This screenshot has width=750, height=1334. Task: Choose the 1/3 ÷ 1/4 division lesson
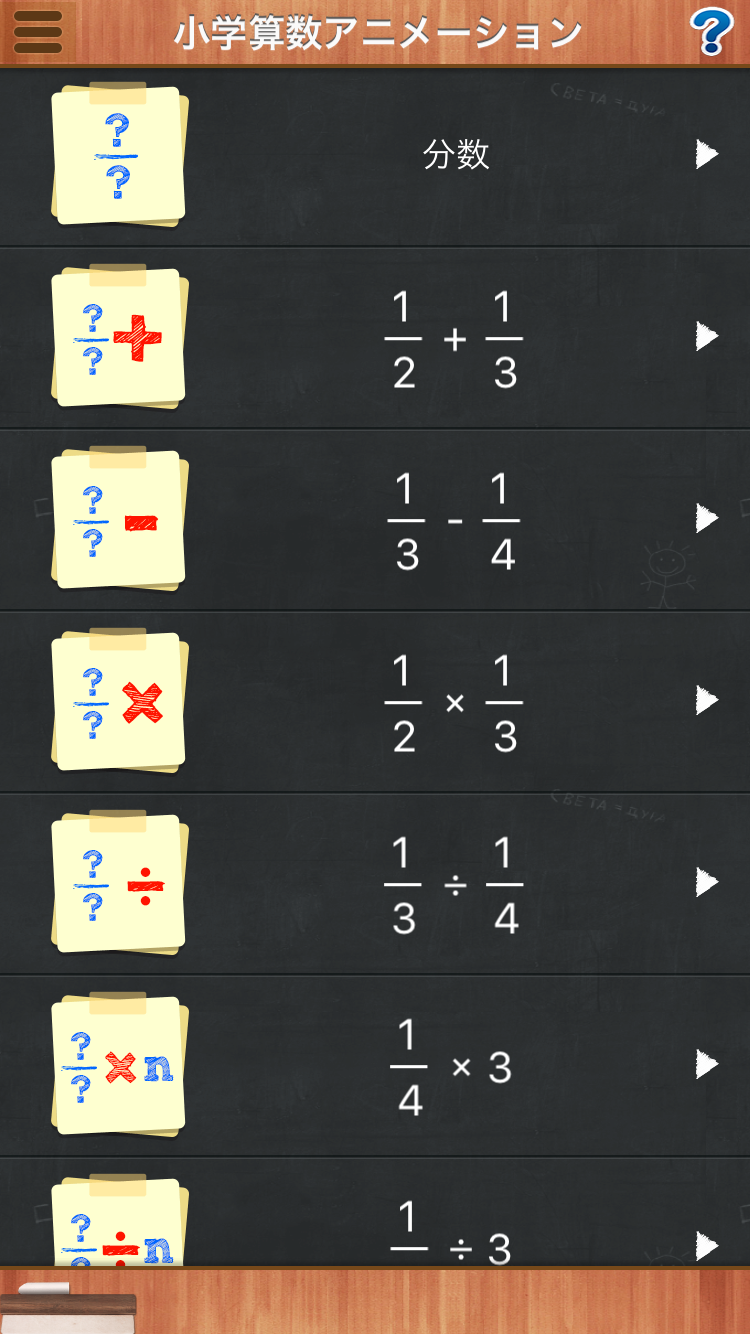coord(375,884)
